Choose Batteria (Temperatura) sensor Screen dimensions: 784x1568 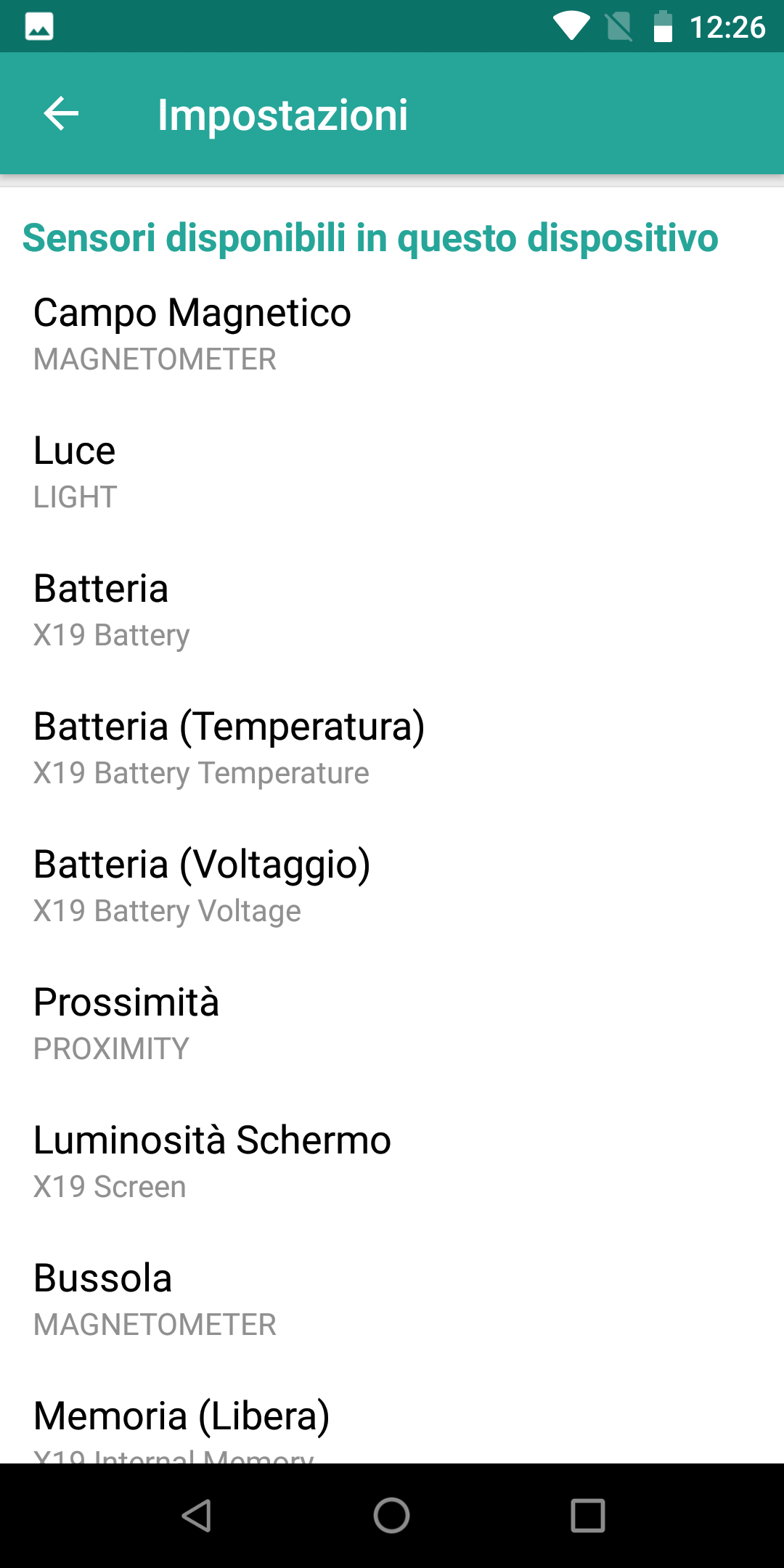click(x=392, y=748)
